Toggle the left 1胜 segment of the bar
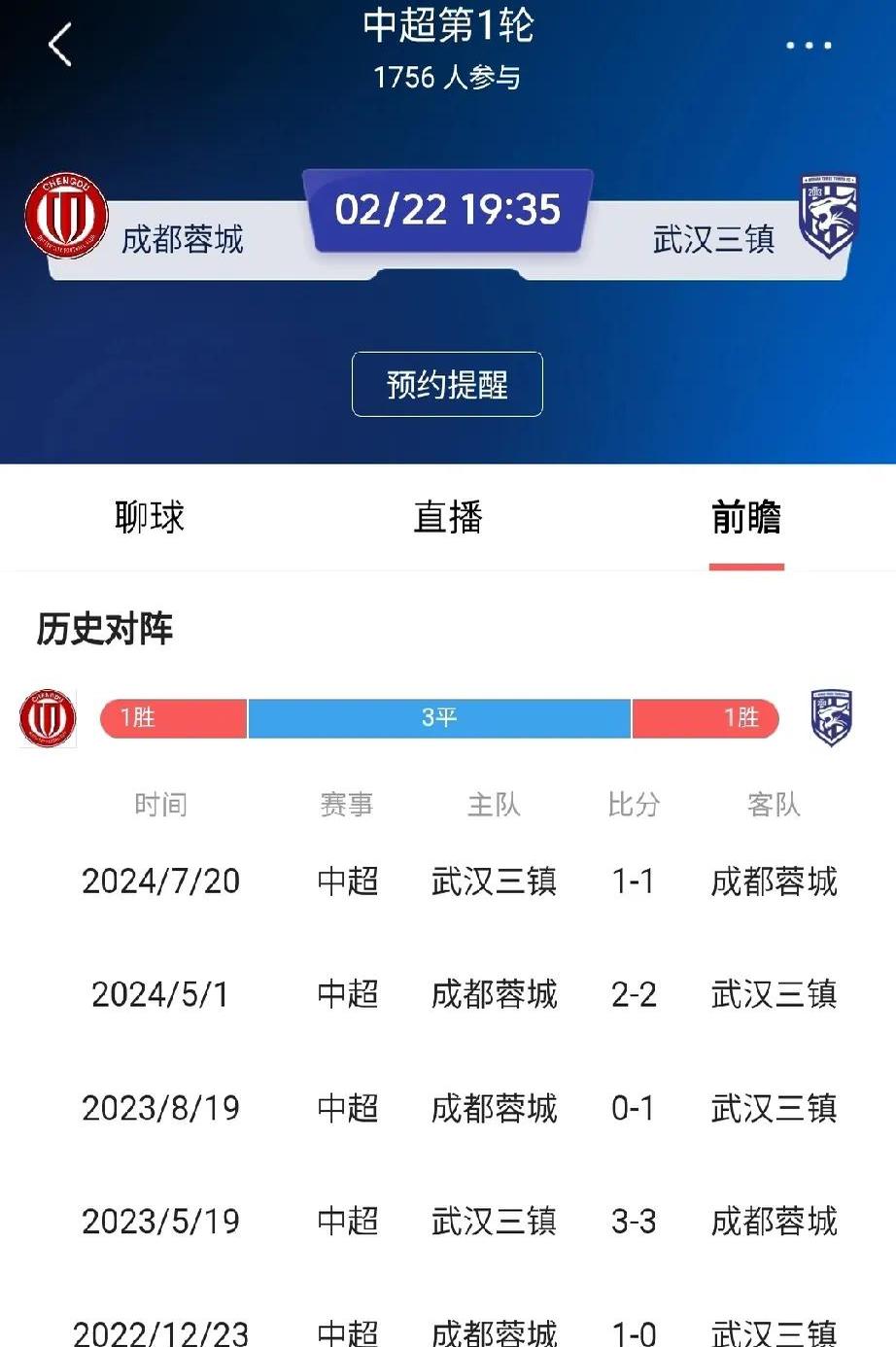The image size is (896, 1347). 172,718
